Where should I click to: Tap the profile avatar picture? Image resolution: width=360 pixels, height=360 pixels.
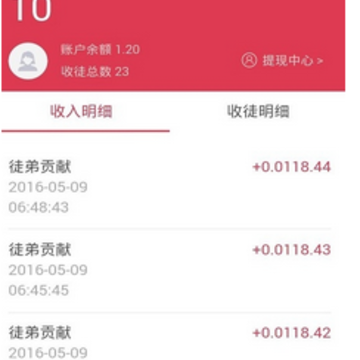pyautogui.click(x=28, y=61)
